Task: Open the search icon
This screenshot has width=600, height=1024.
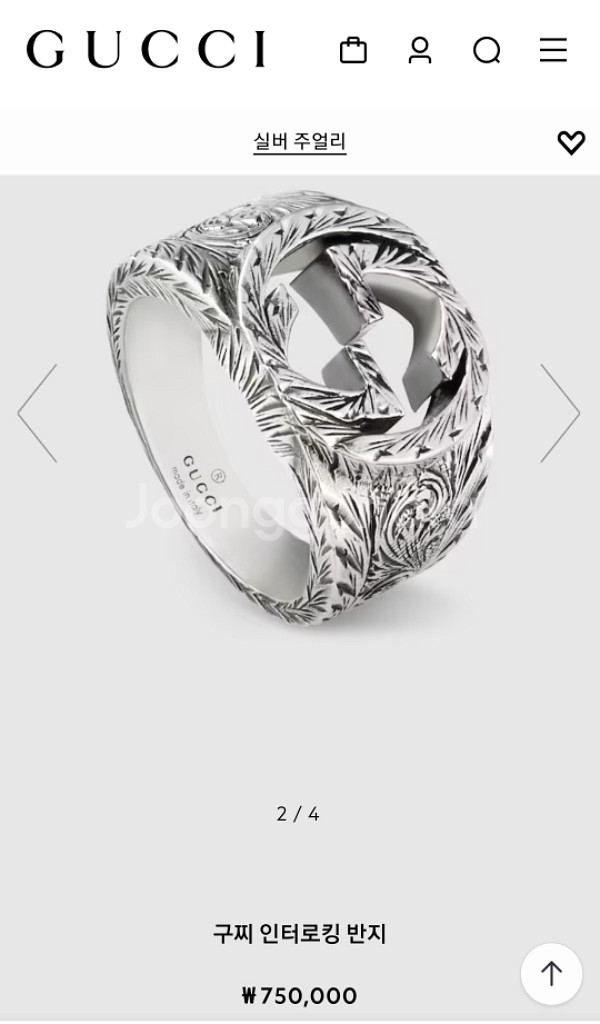Action: pos(487,50)
